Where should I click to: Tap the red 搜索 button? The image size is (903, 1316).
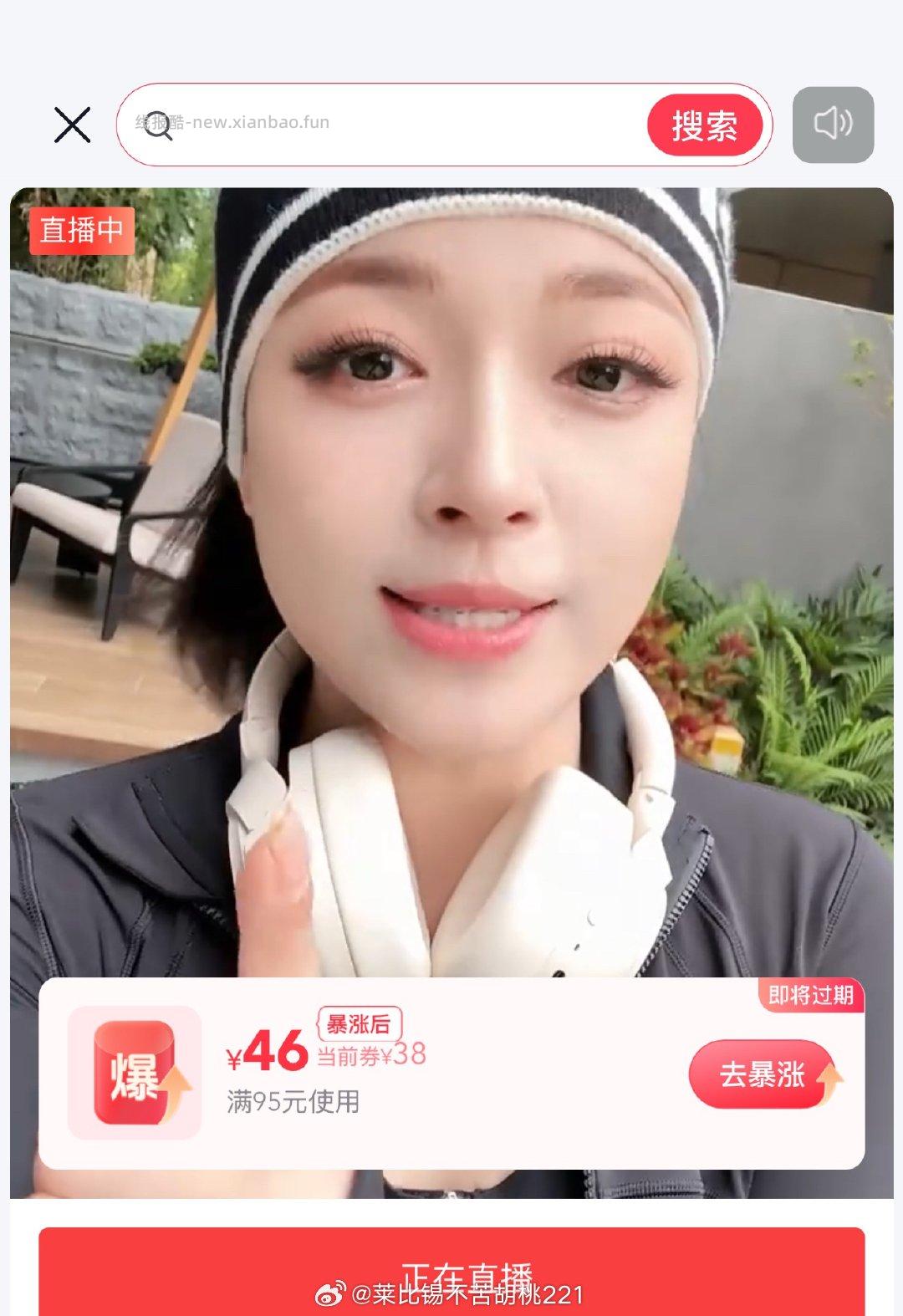(705, 125)
